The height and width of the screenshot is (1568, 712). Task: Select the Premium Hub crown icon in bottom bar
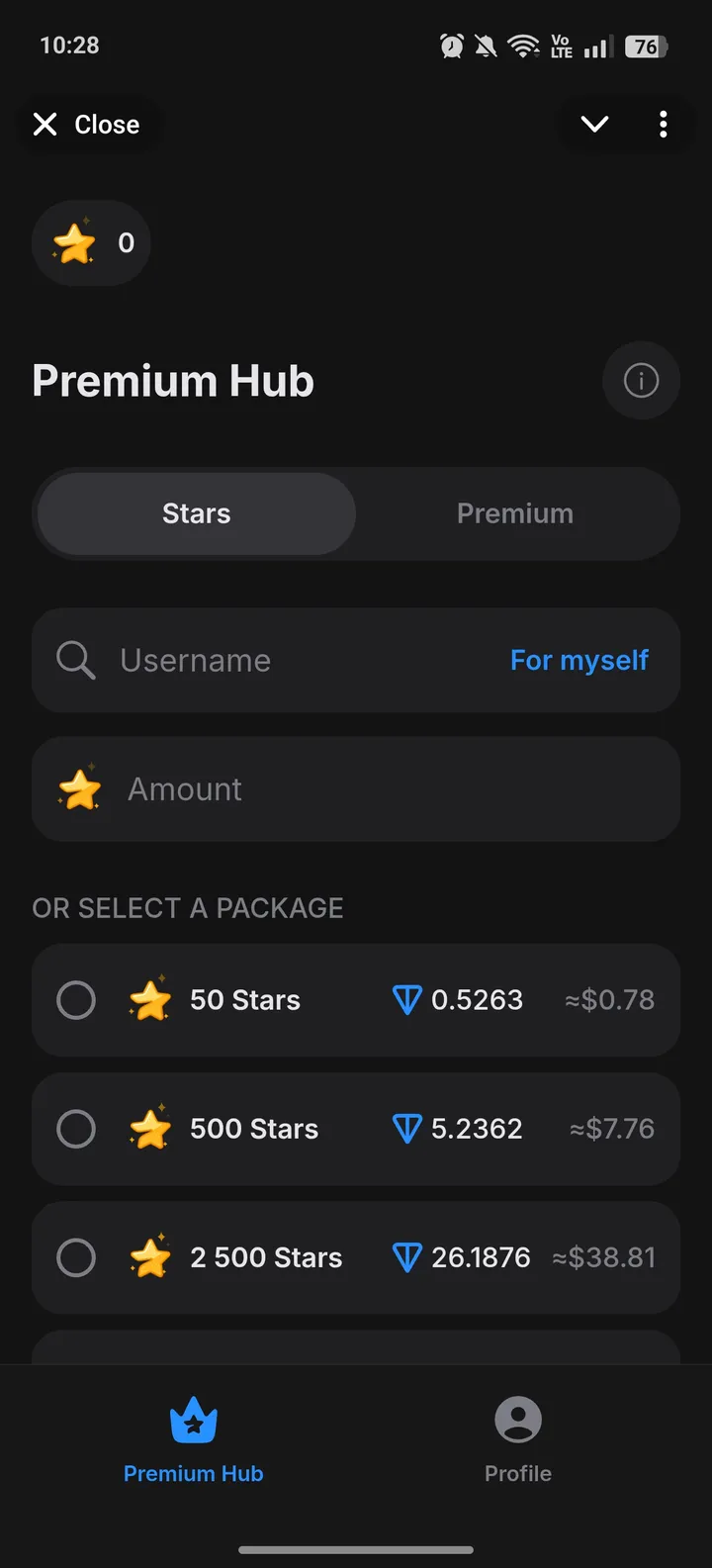[193, 1421]
